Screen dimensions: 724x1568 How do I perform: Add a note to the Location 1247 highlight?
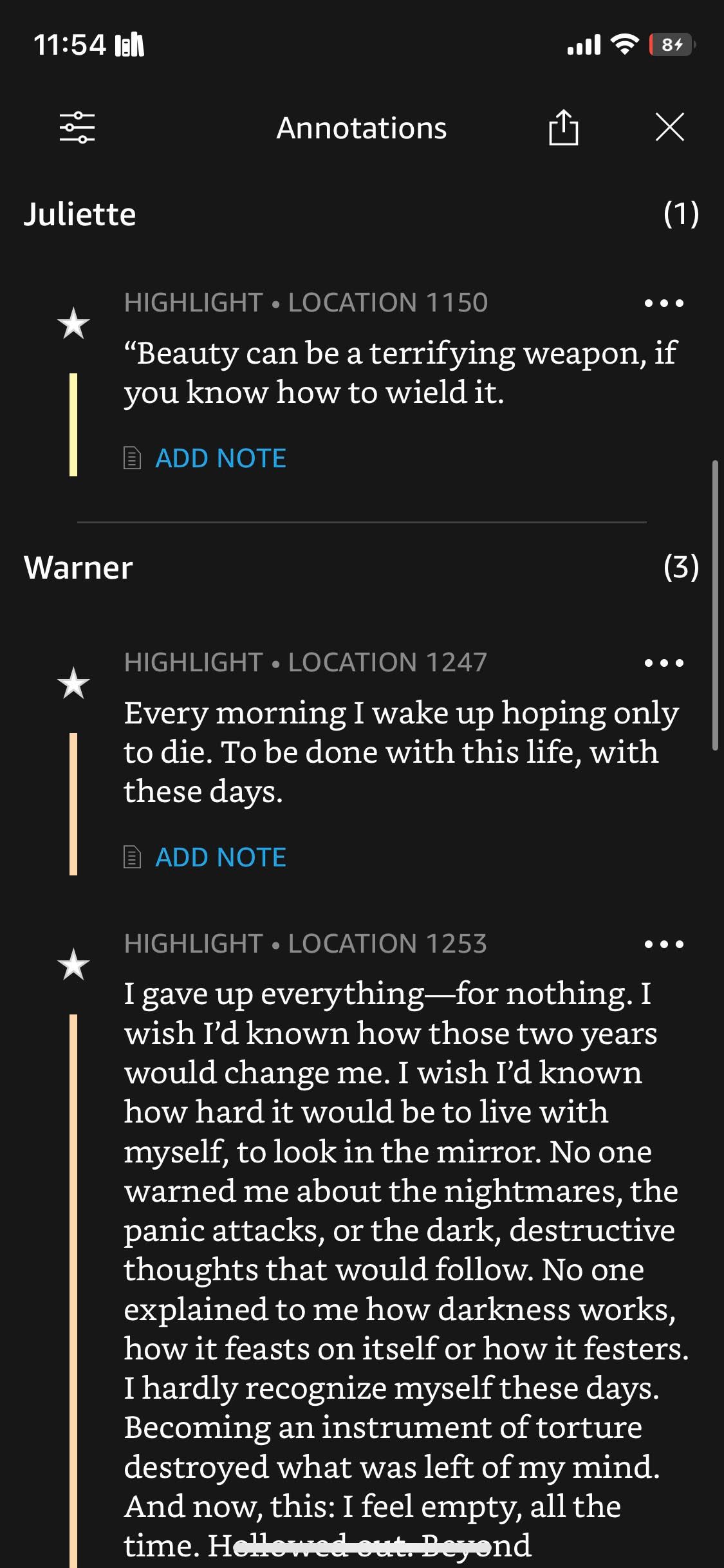click(x=220, y=857)
